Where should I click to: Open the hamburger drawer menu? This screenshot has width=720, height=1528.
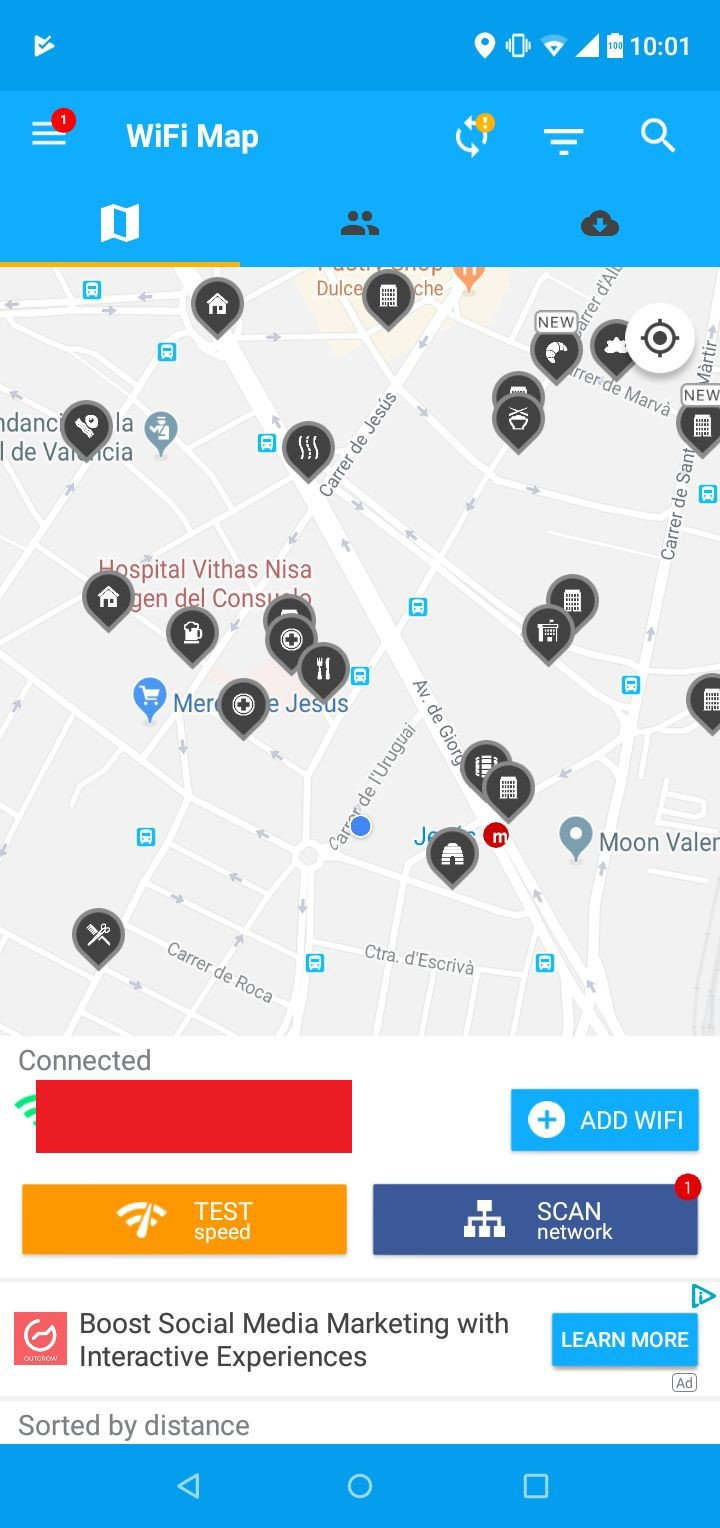click(x=49, y=135)
